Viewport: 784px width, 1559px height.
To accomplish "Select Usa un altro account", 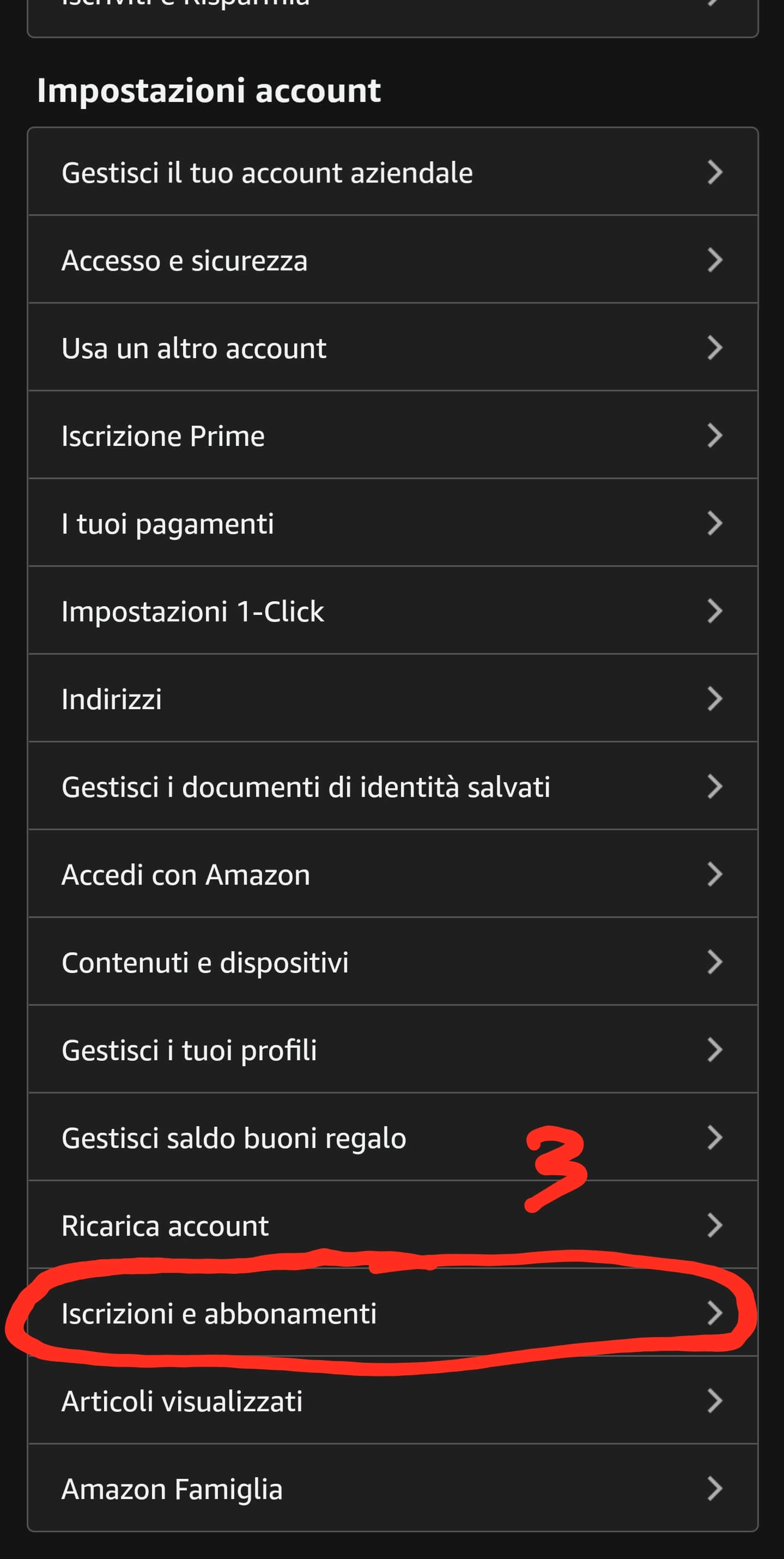I will coord(392,348).
